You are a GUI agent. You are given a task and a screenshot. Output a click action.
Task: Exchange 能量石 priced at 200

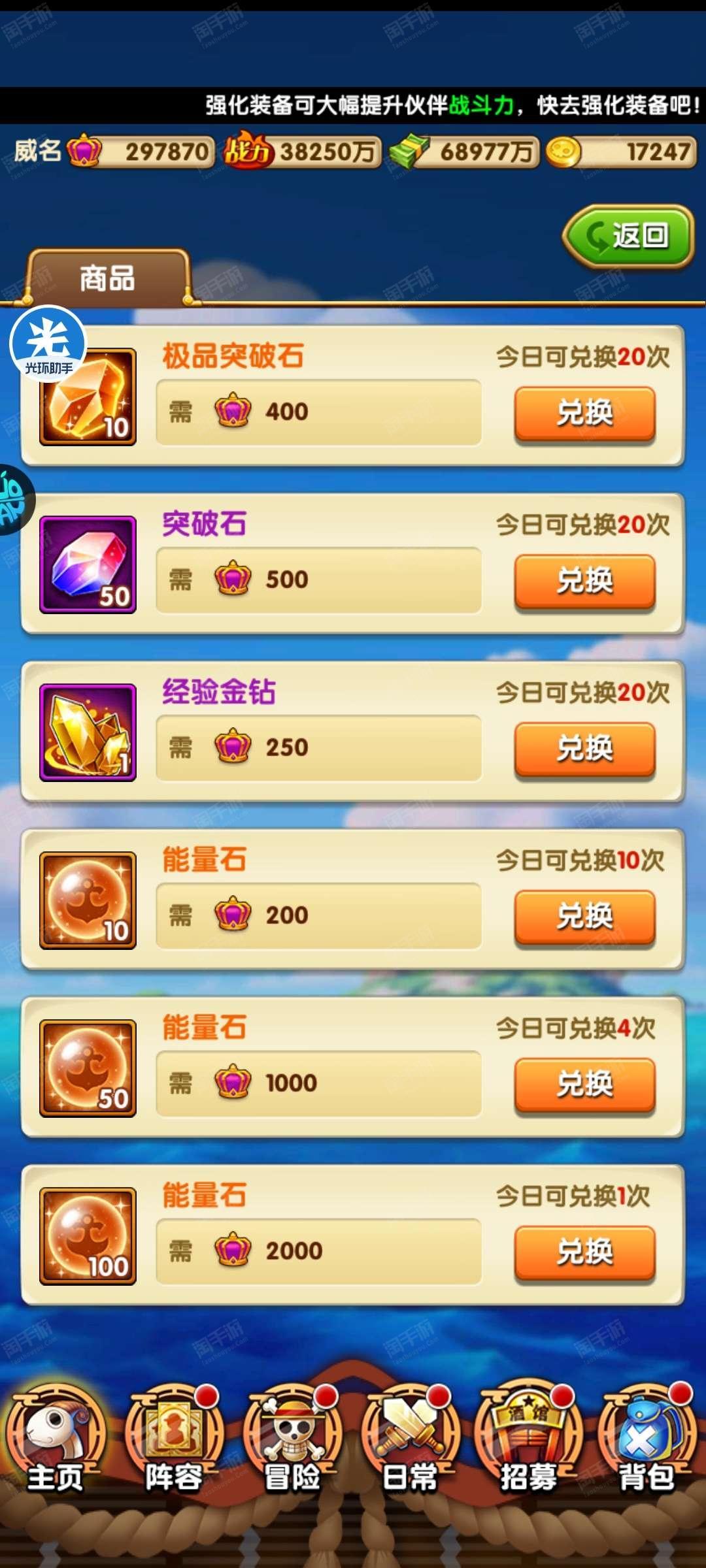pyautogui.click(x=585, y=917)
